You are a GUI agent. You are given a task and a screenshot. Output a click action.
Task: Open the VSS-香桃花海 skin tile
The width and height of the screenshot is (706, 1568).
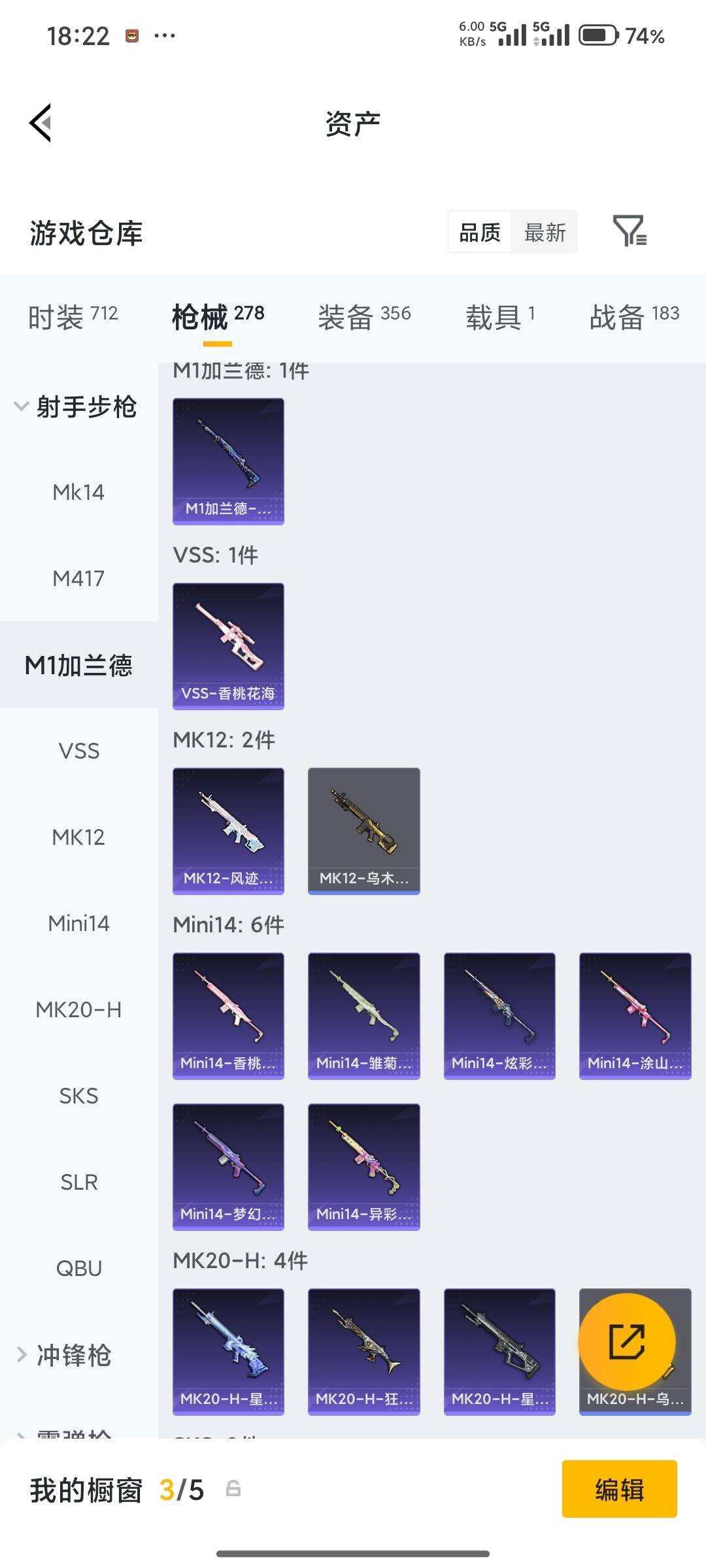point(228,646)
